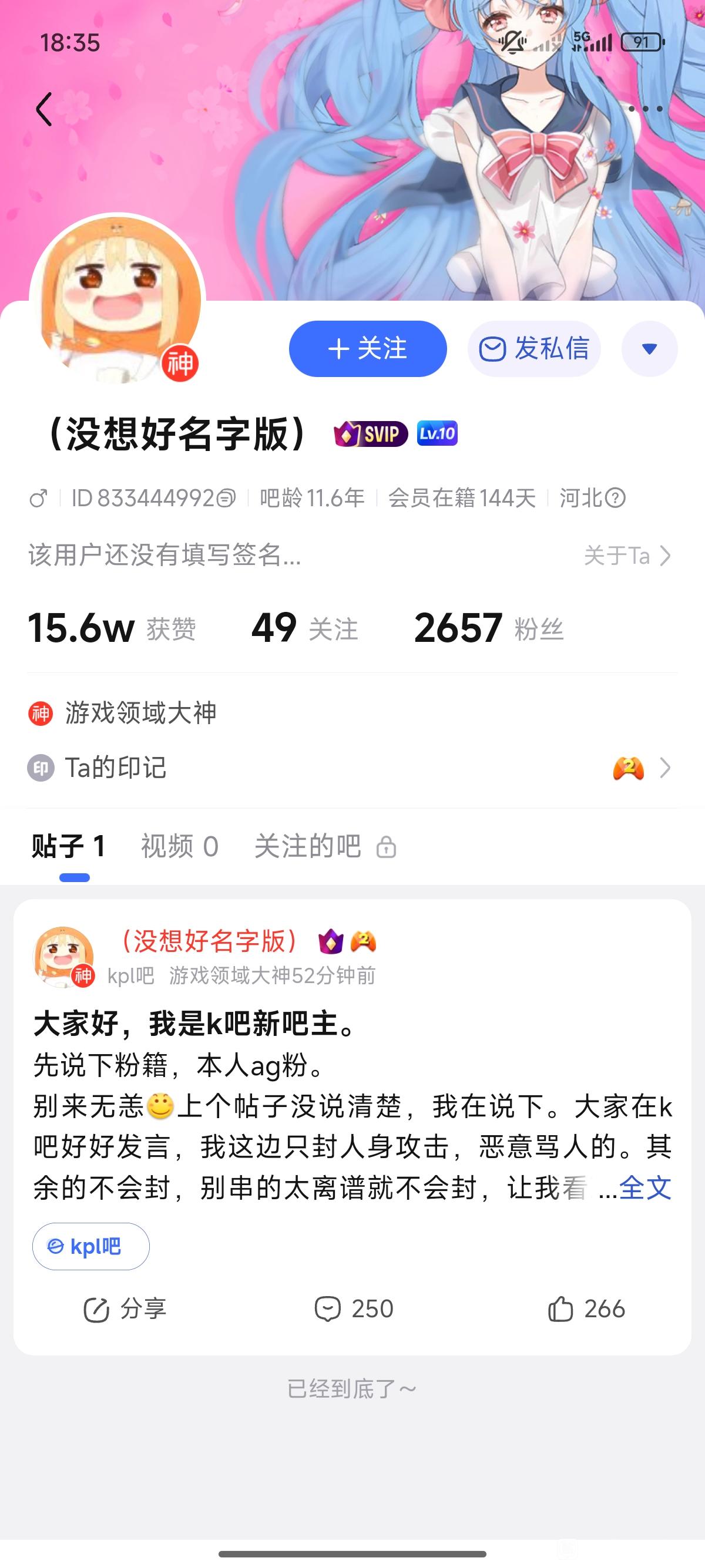Expand the dropdown arrow beside 发私信

pyautogui.click(x=649, y=349)
